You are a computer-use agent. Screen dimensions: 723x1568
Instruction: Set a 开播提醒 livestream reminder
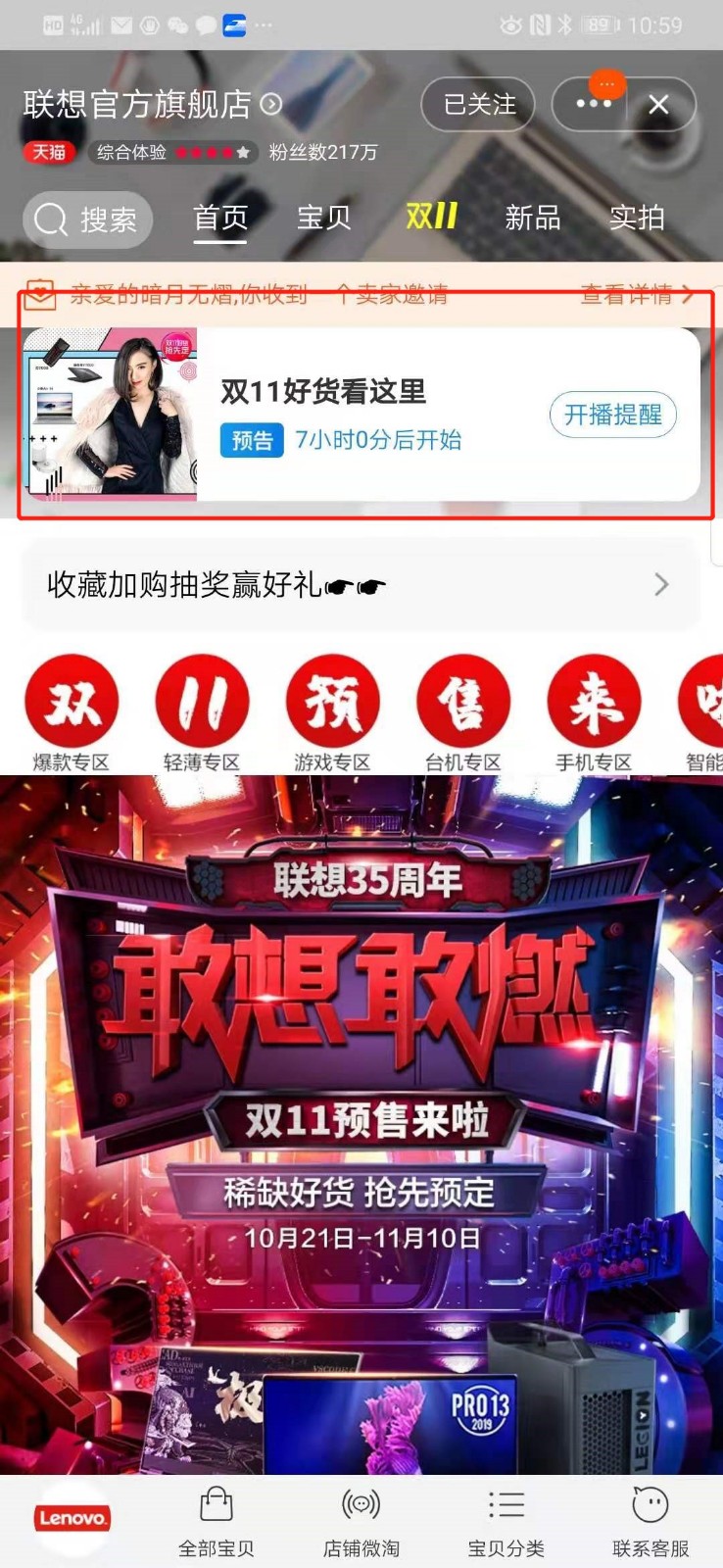point(612,415)
